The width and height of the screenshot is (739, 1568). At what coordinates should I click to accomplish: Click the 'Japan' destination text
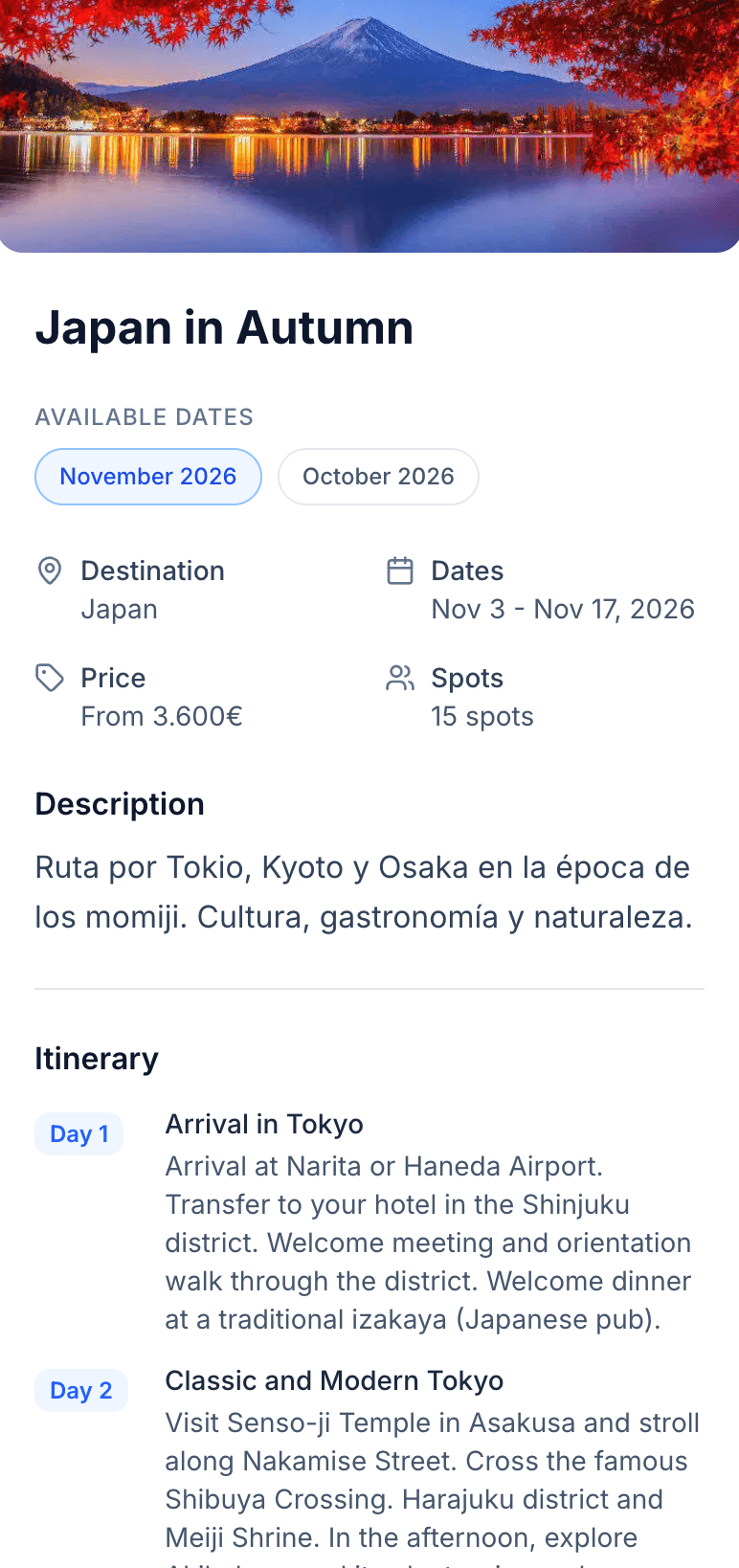[x=119, y=609]
